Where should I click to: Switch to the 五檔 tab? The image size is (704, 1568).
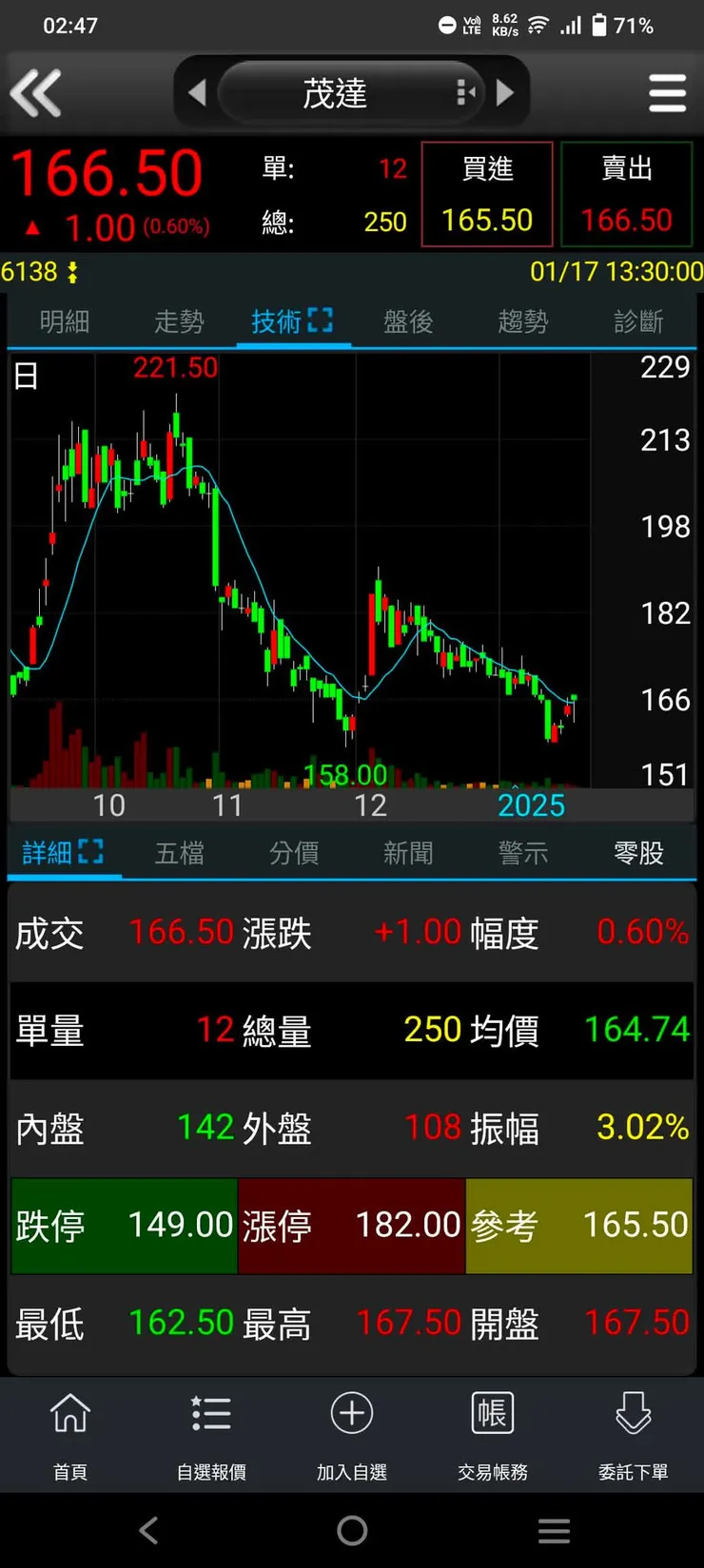coord(179,852)
